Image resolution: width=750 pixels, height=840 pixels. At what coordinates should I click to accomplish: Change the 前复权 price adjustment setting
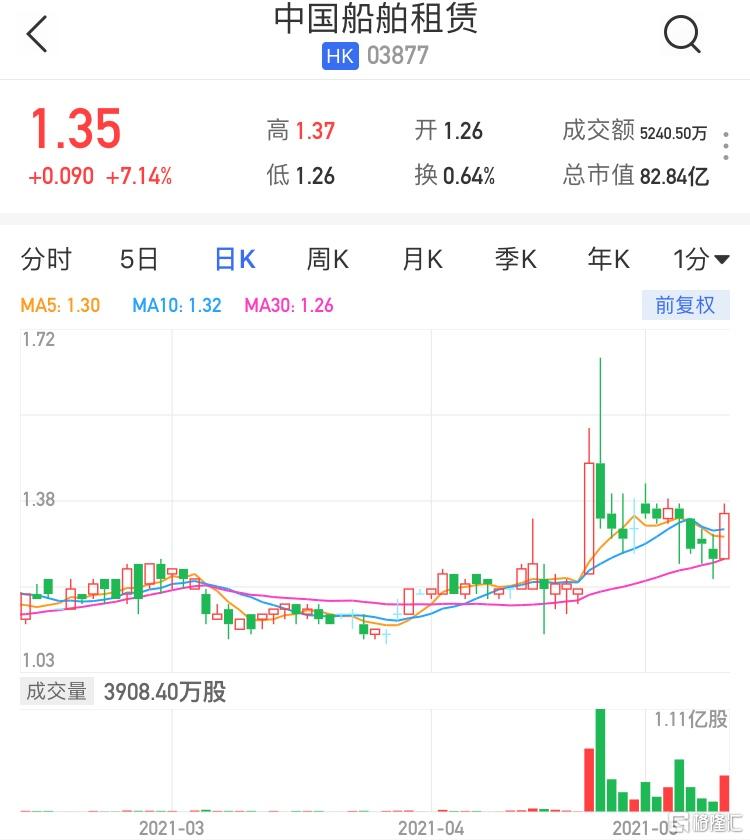685,305
